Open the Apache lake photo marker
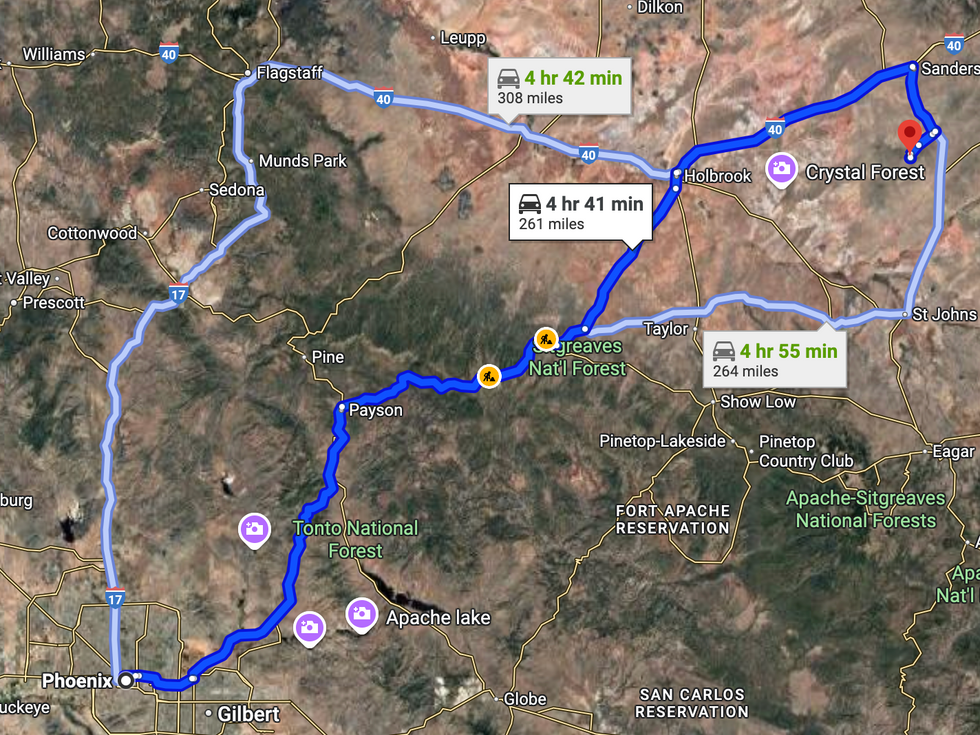Image resolution: width=980 pixels, height=735 pixels. 361,614
